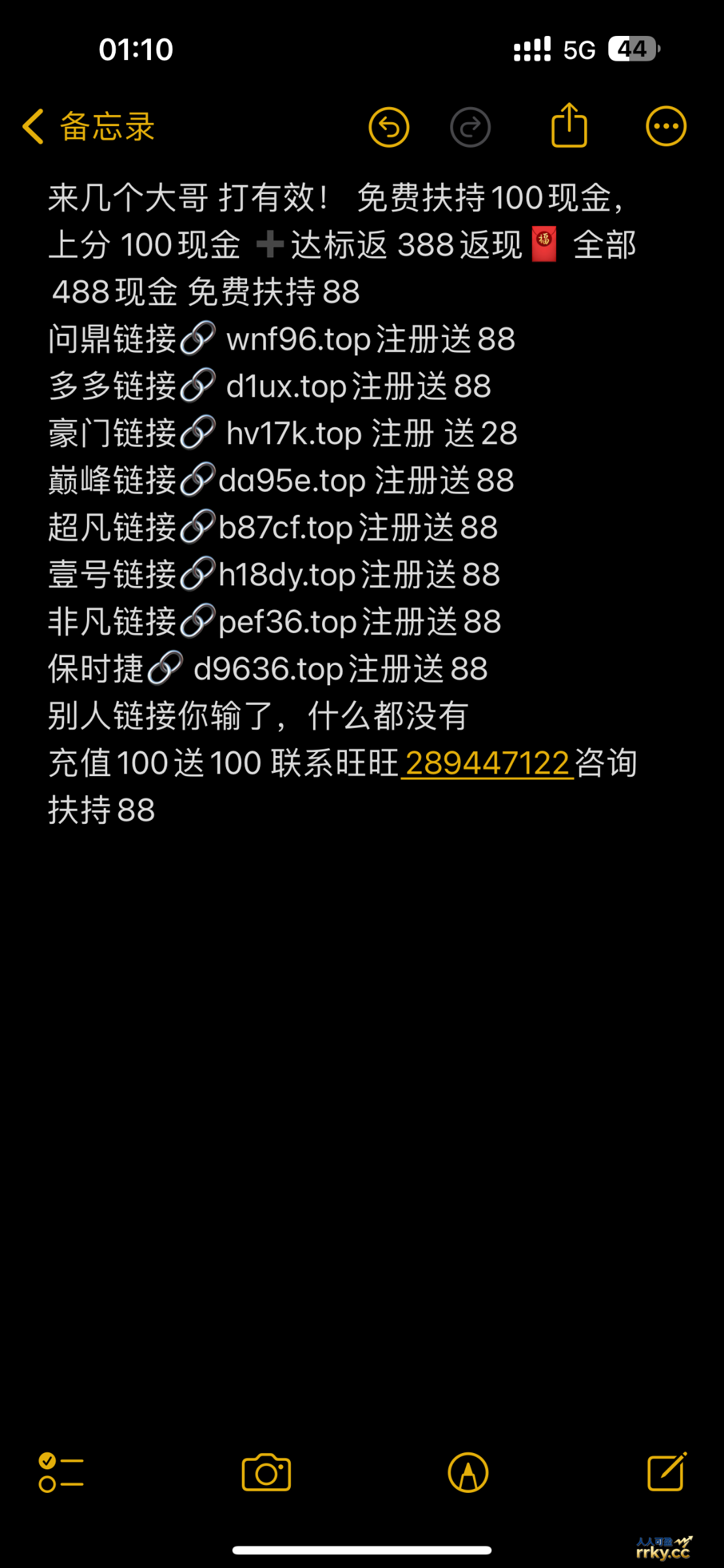
Task: Tap the undo arrow icon
Action: click(389, 126)
